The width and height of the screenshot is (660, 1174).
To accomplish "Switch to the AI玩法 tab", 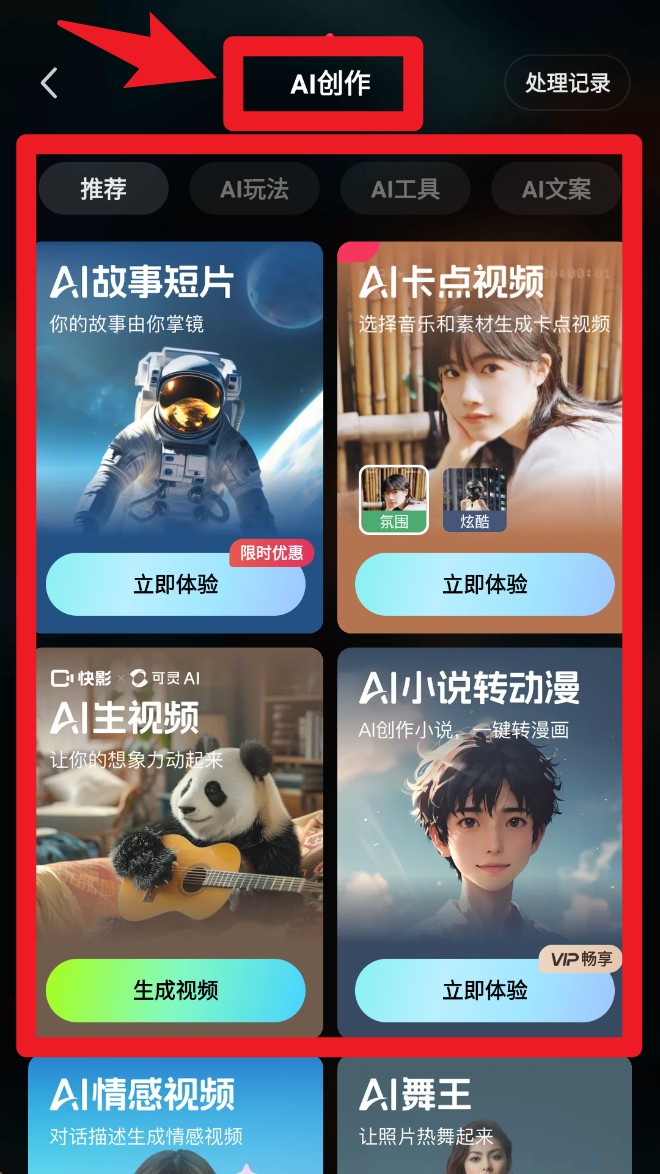I will 254,189.
